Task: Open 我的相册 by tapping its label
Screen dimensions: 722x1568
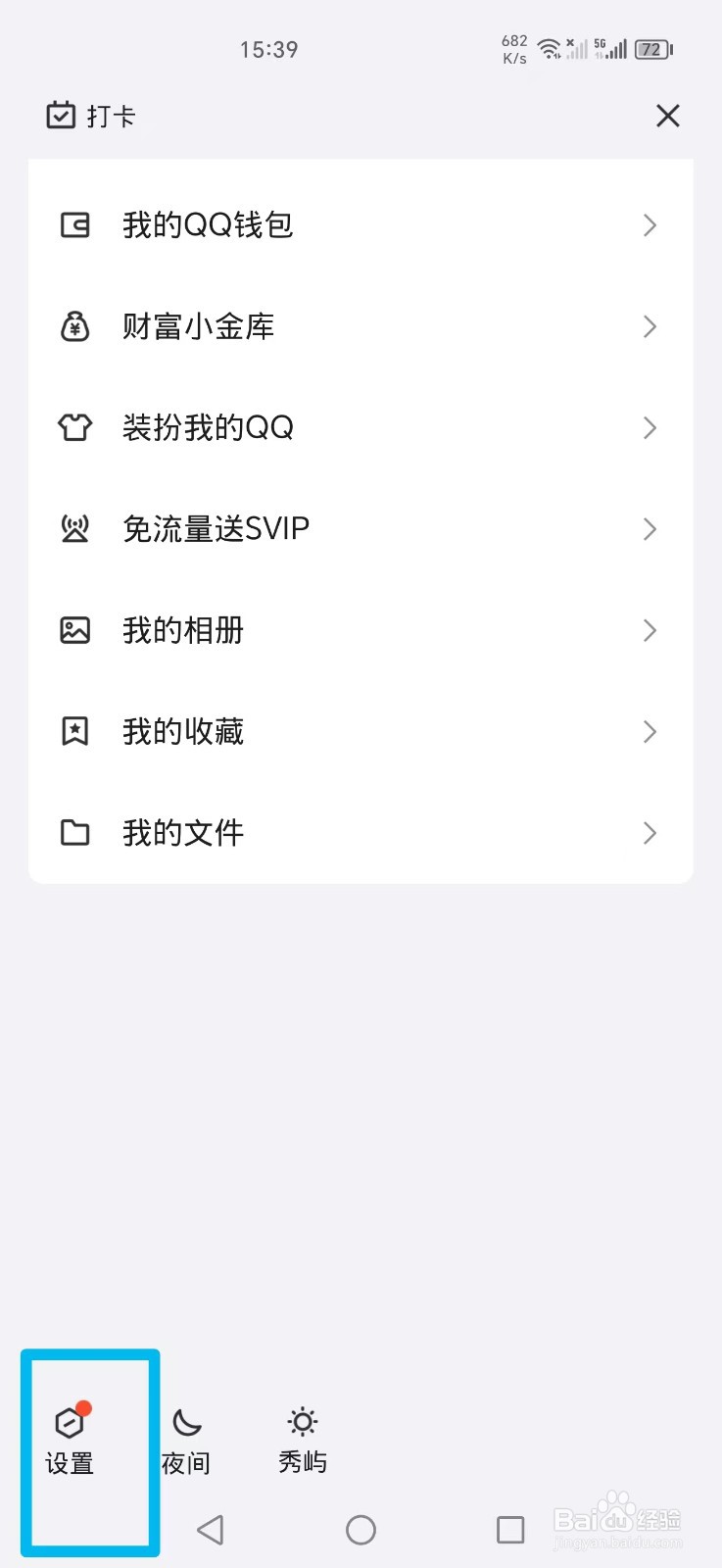Action: pyautogui.click(x=182, y=630)
